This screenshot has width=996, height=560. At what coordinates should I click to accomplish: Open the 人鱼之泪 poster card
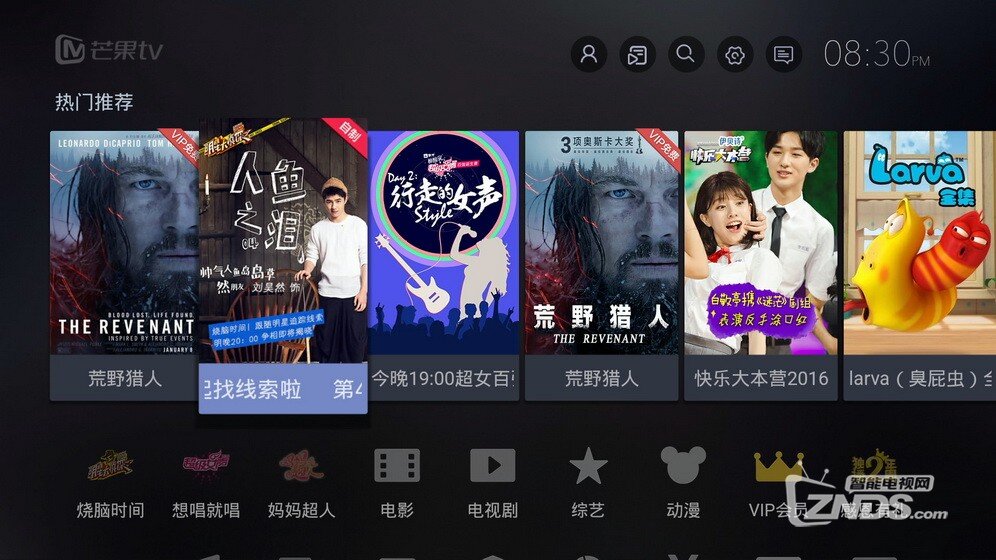(283, 265)
